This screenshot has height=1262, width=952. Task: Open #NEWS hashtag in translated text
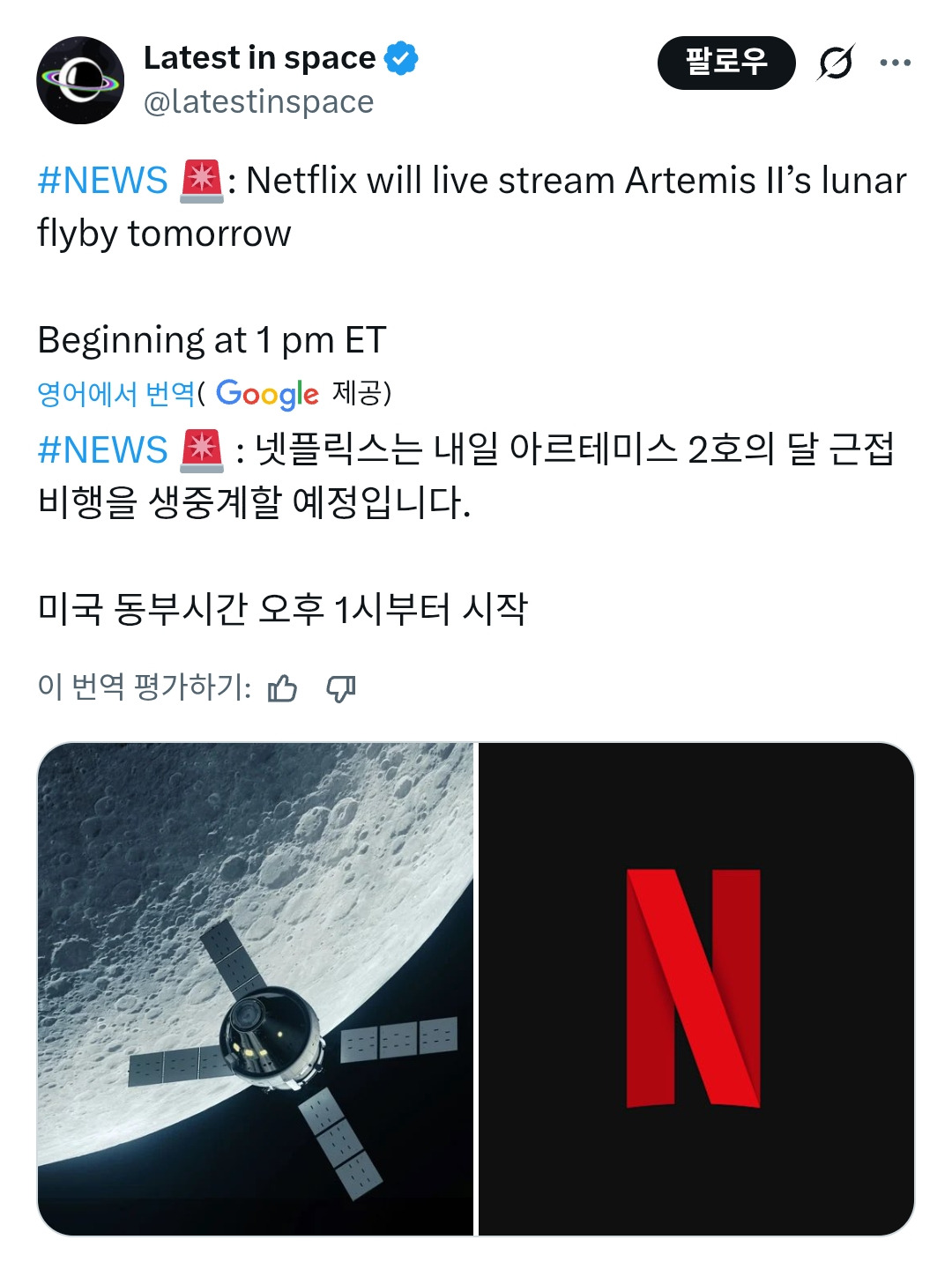click(x=102, y=449)
